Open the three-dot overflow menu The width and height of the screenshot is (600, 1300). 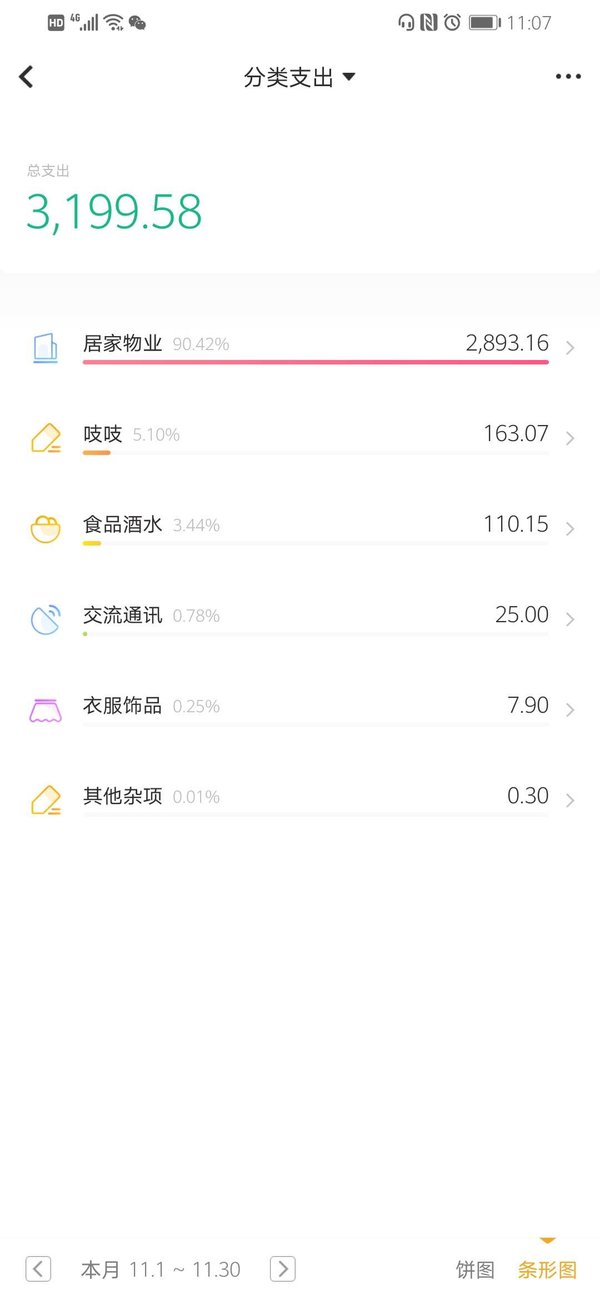tap(568, 77)
